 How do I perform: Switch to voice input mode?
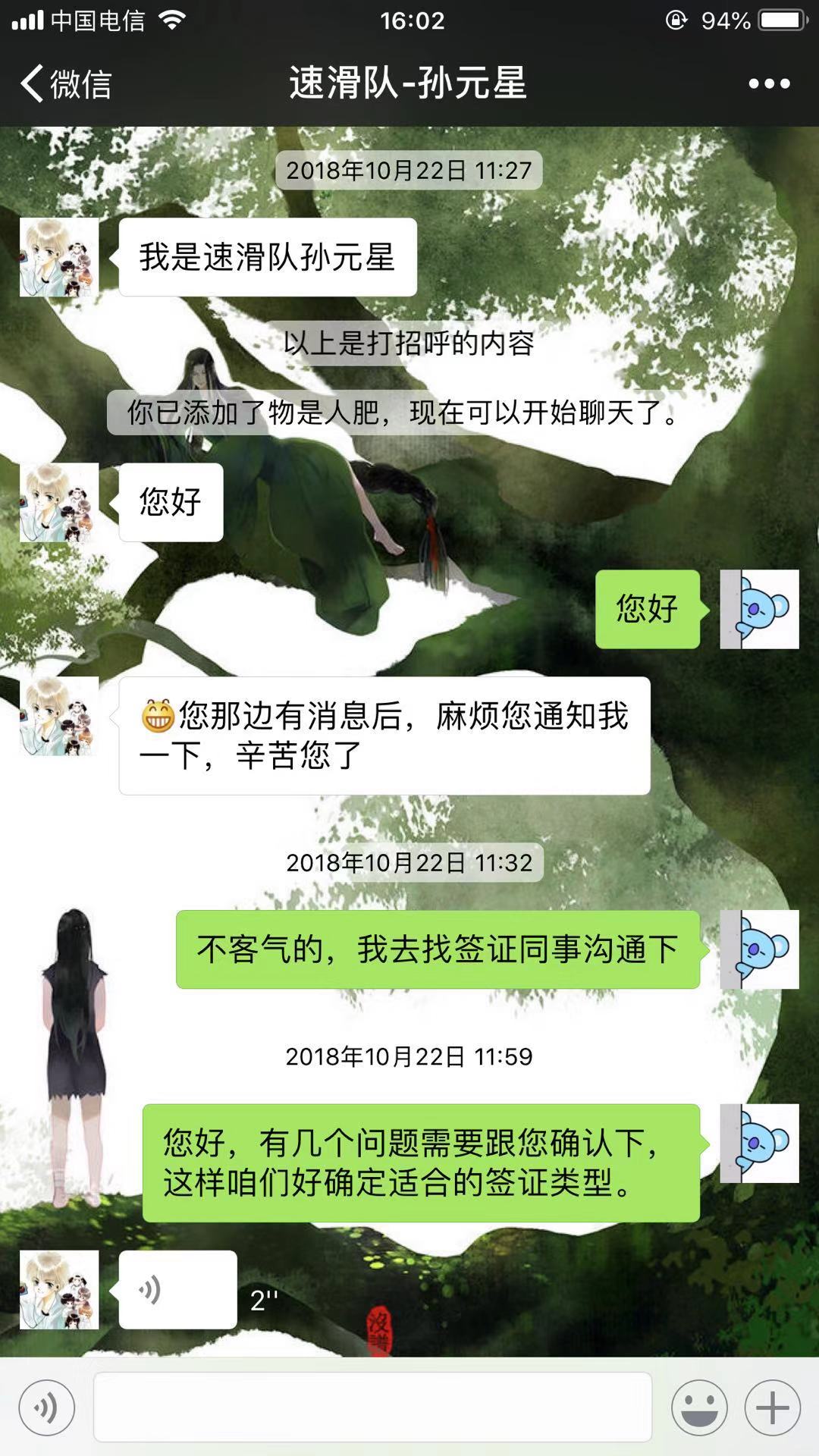click(x=47, y=1407)
